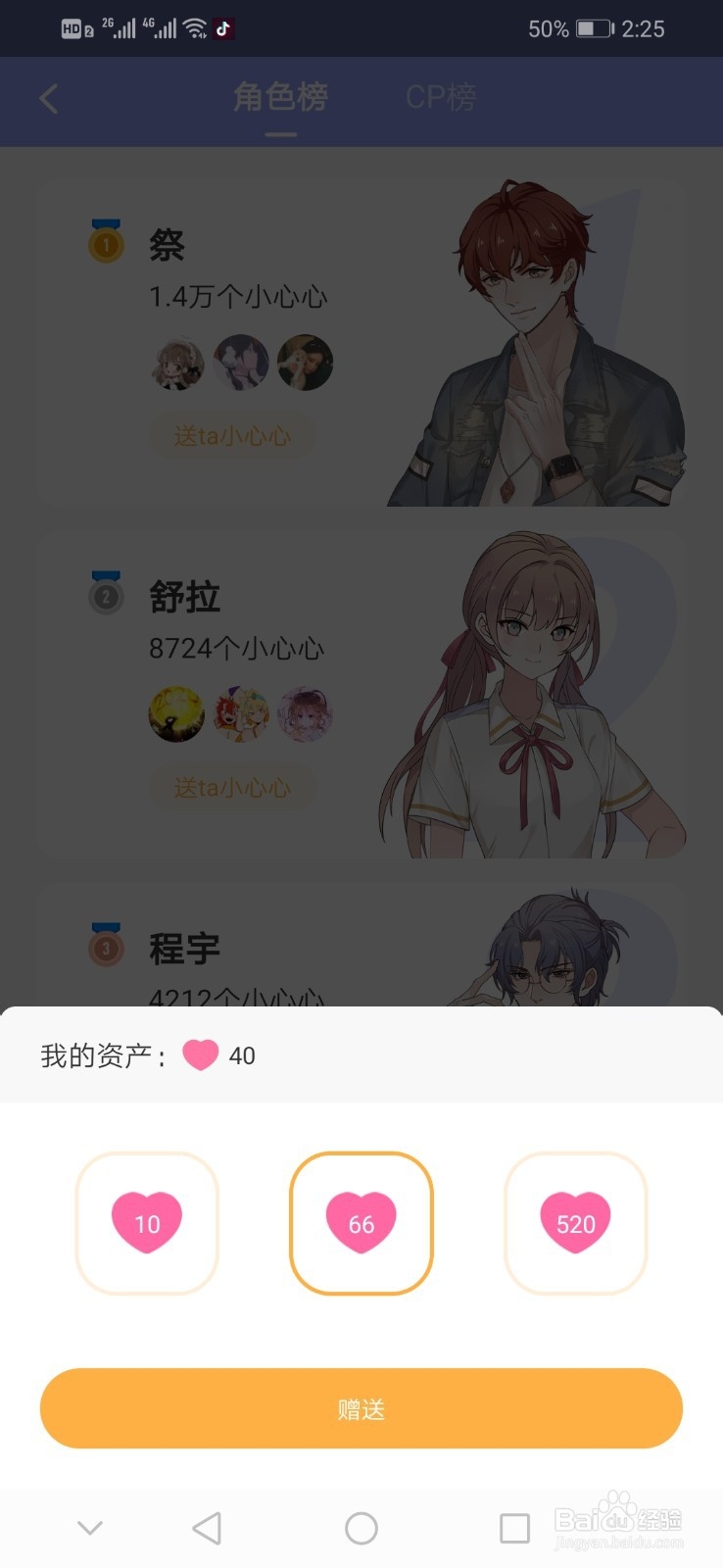This screenshot has width=723, height=1568.
Task: Select the 10 hearts gift option
Action: tap(147, 1223)
